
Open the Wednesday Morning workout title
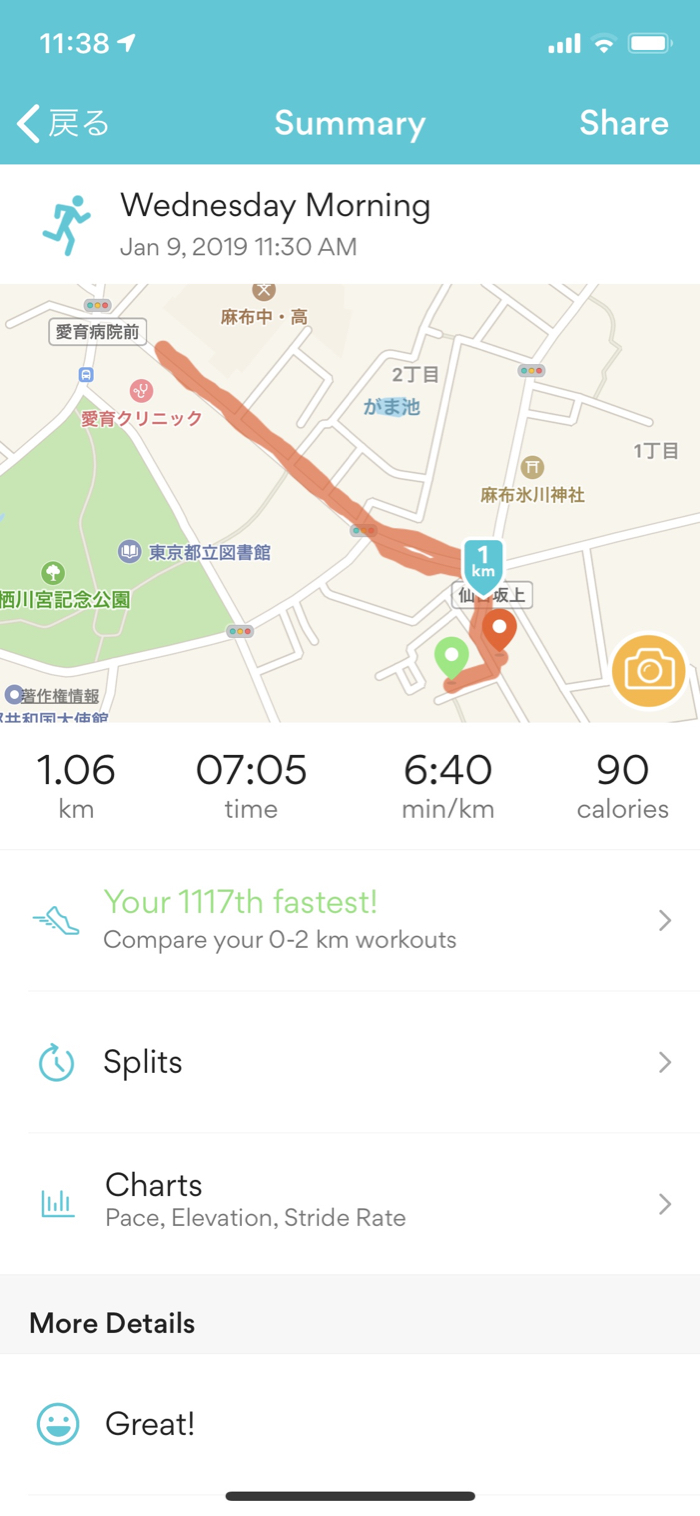275,206
